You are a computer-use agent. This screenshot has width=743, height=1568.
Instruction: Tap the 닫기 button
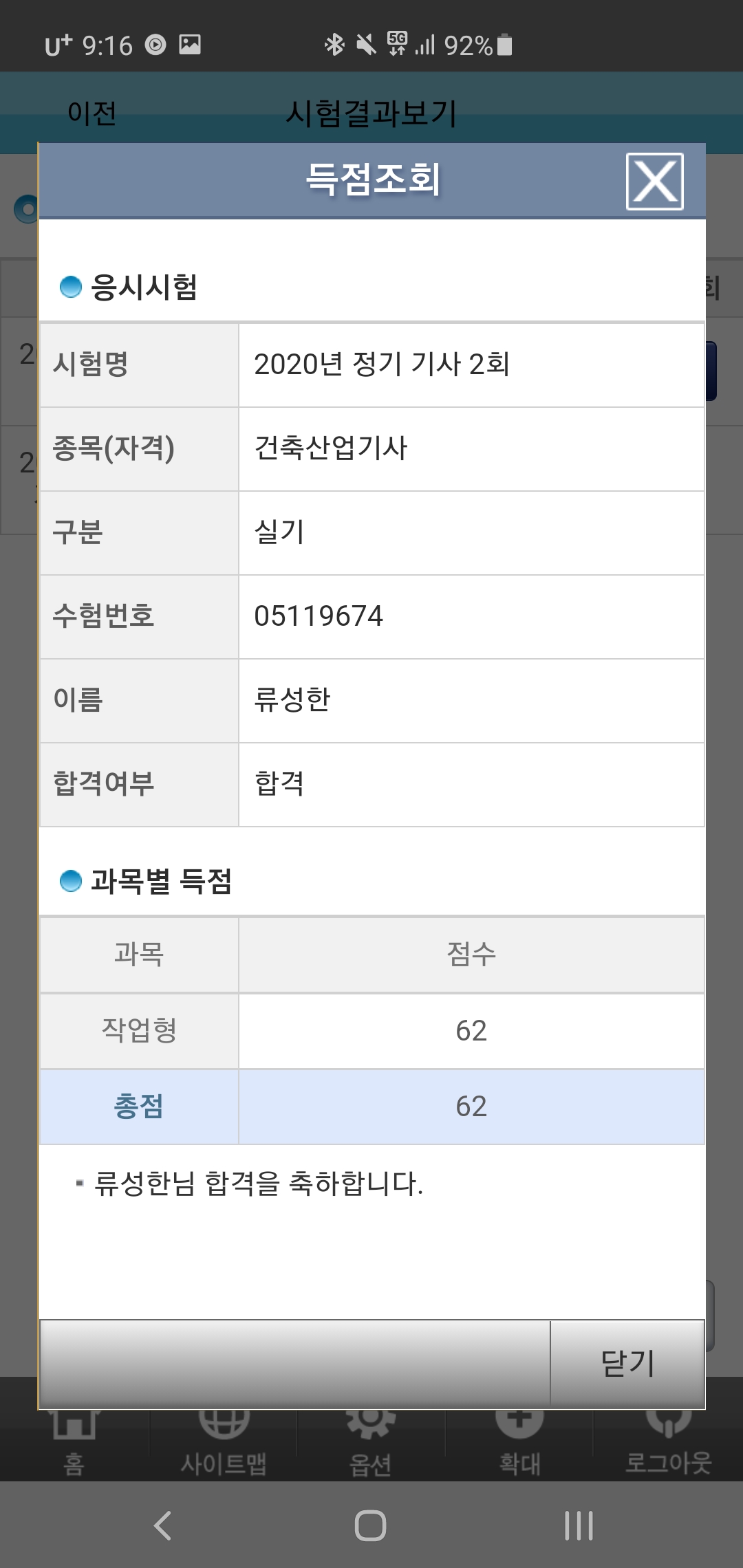627,1363
